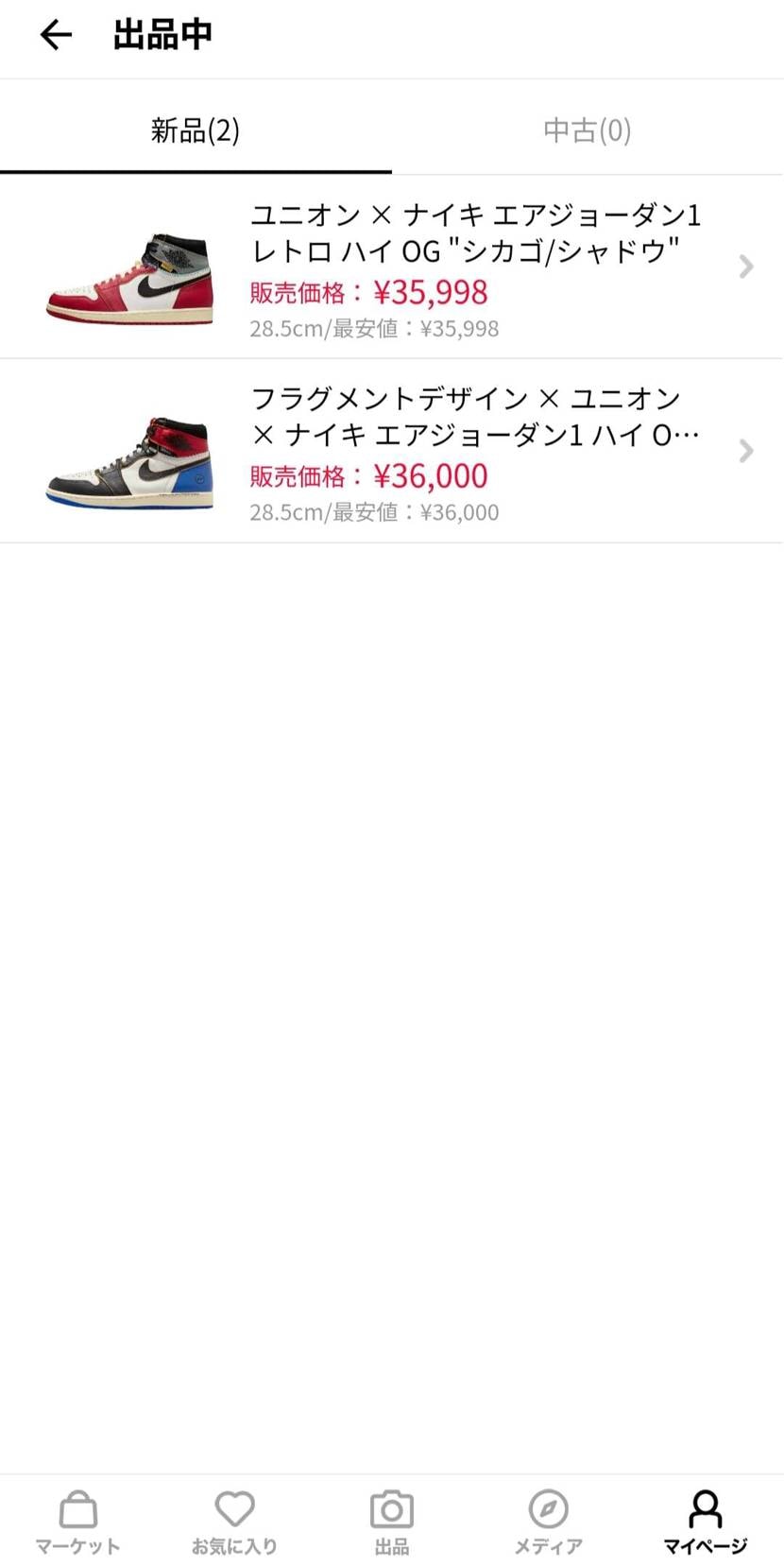Screen dimensions: 784x1566
Task: Tap the listing title ユニオン × ナイキ エアジョーダン1
Action: coord(472,215)
